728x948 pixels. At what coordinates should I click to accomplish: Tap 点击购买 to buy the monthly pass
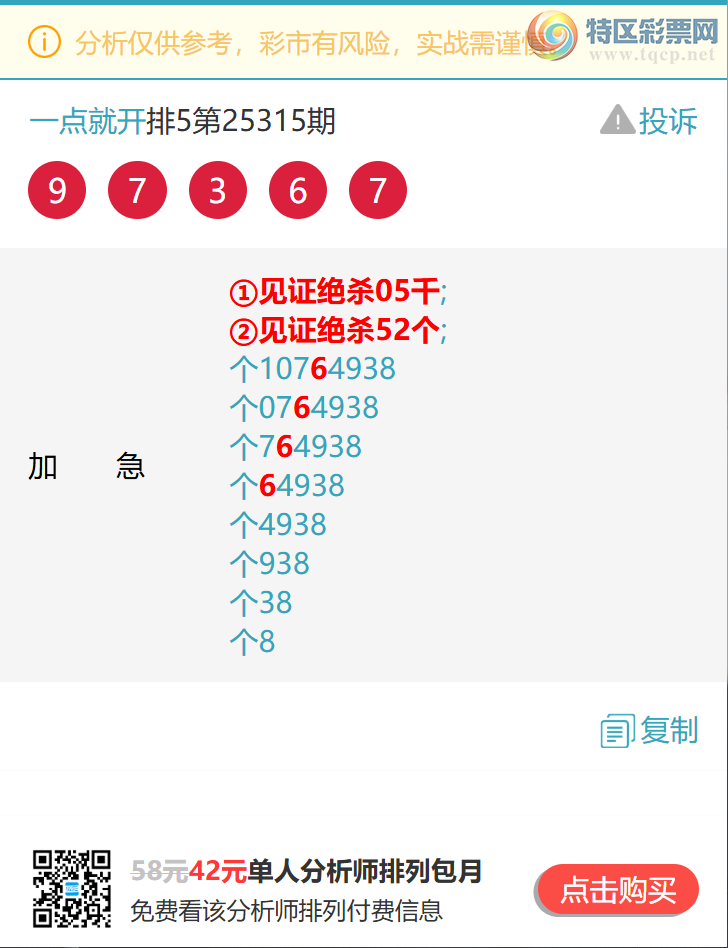(x=617, y=890)
